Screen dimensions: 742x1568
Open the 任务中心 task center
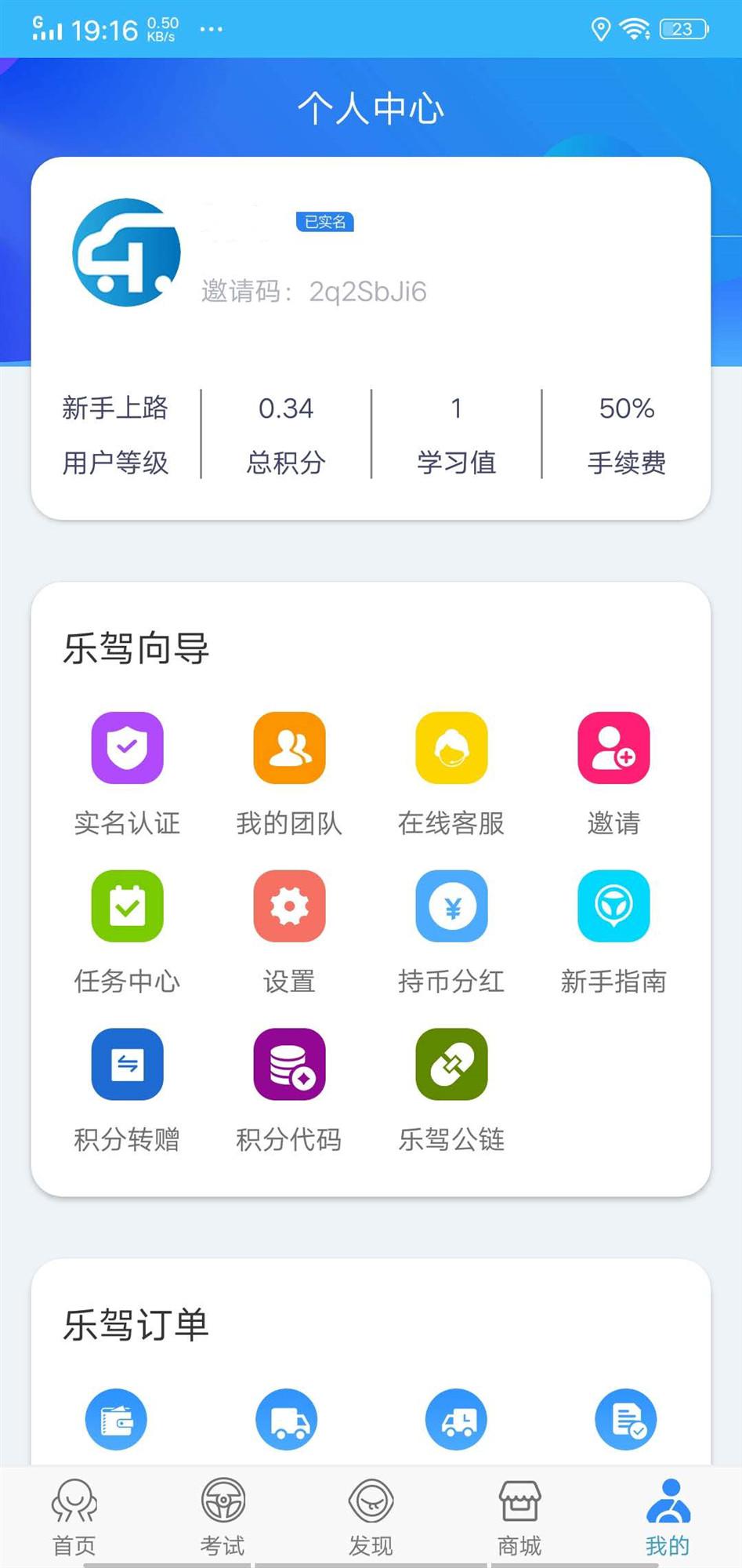126,907
